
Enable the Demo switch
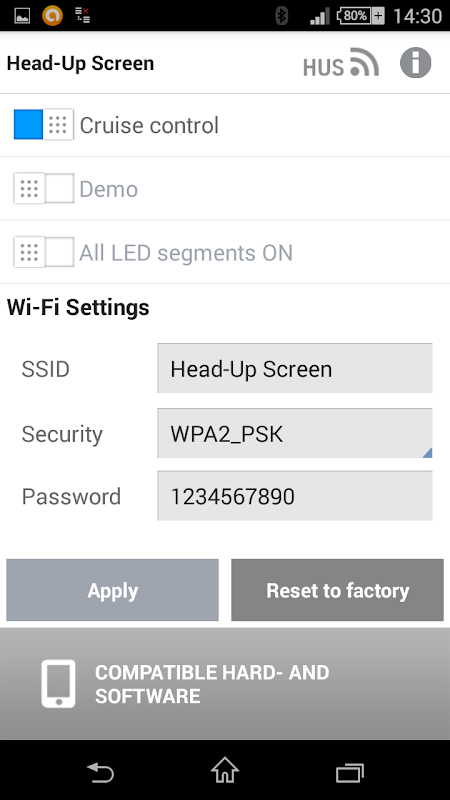point(43,188)
